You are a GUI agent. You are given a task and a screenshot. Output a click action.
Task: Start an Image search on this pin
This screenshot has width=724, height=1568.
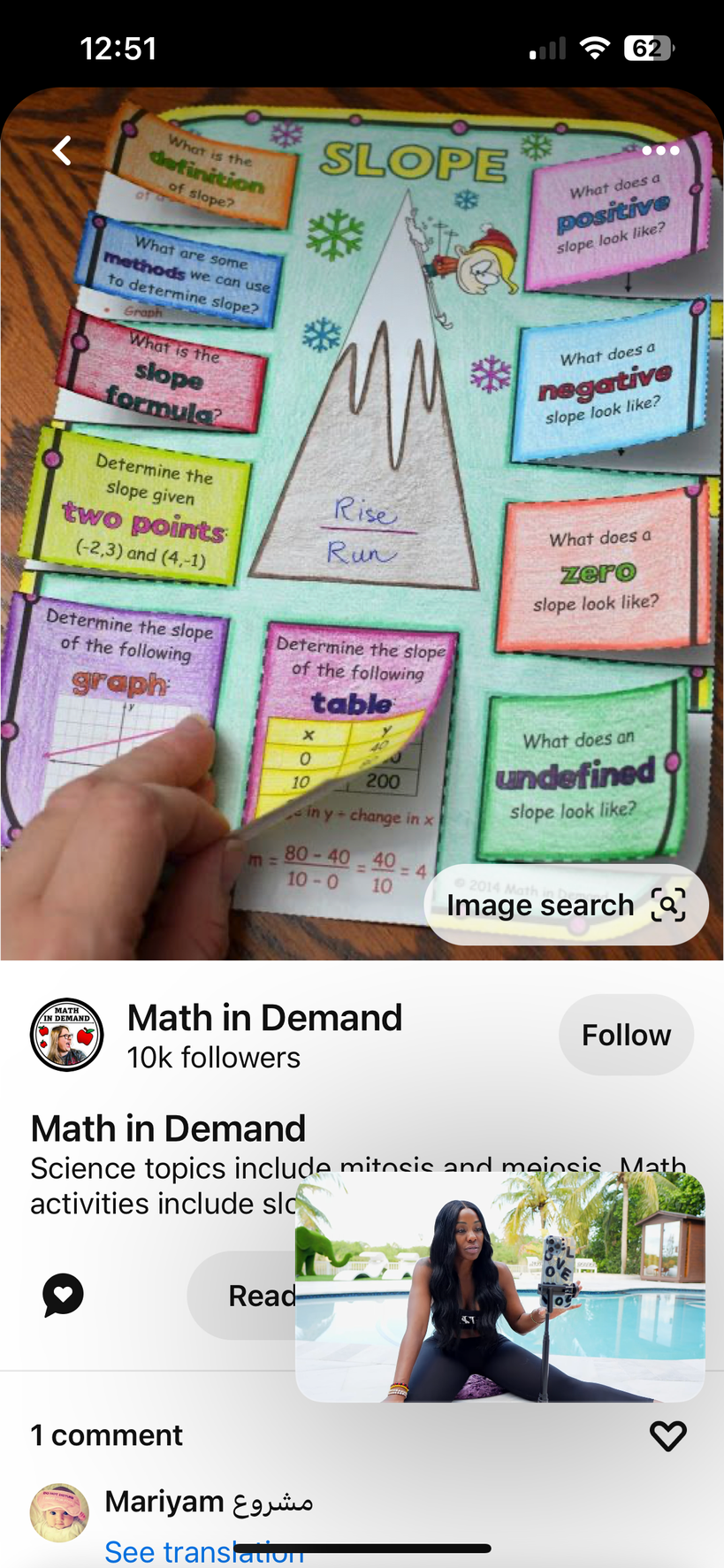(566, 905)
